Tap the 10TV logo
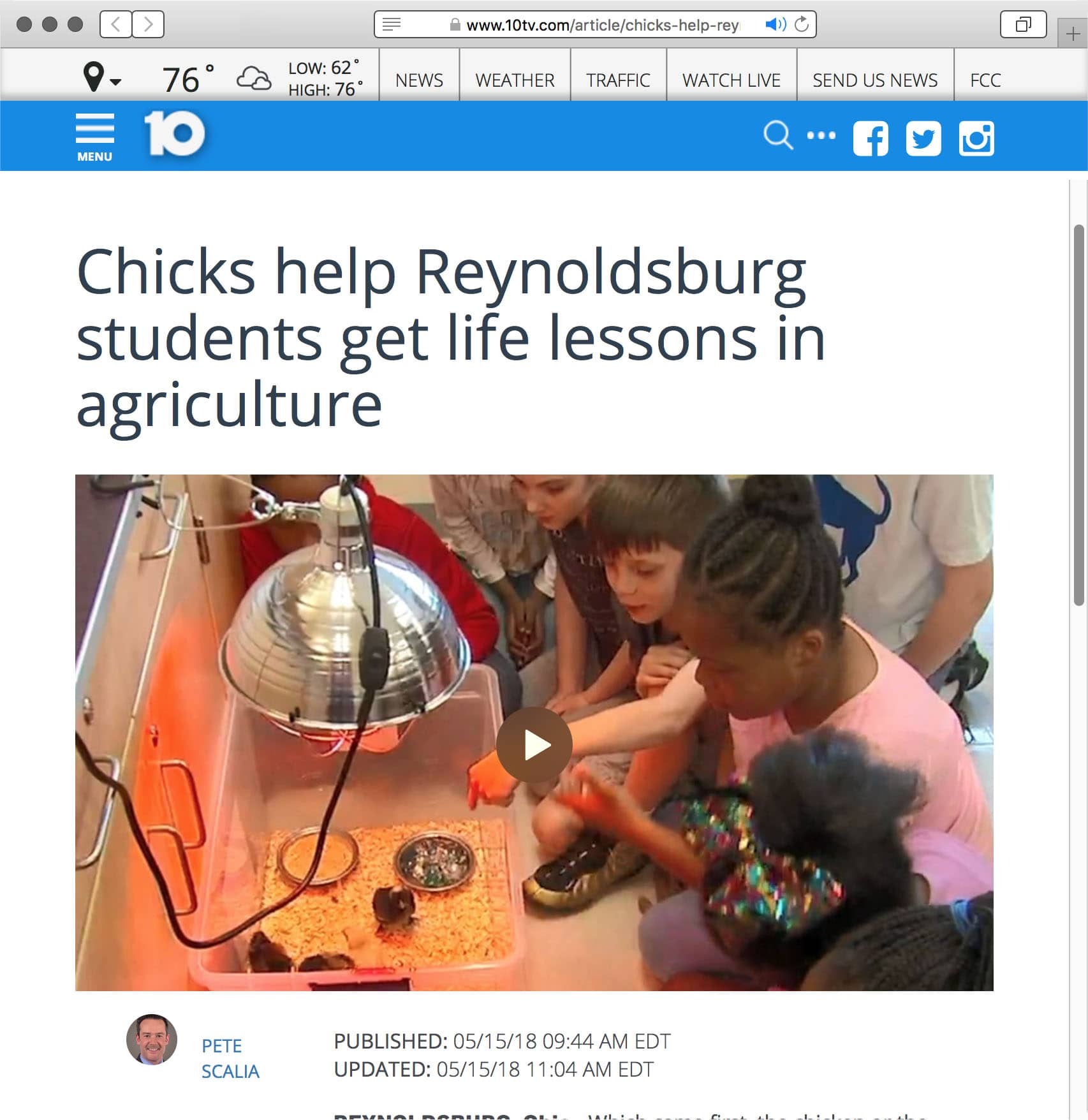The image size is (1088, 1120). [x=174, y=133]
